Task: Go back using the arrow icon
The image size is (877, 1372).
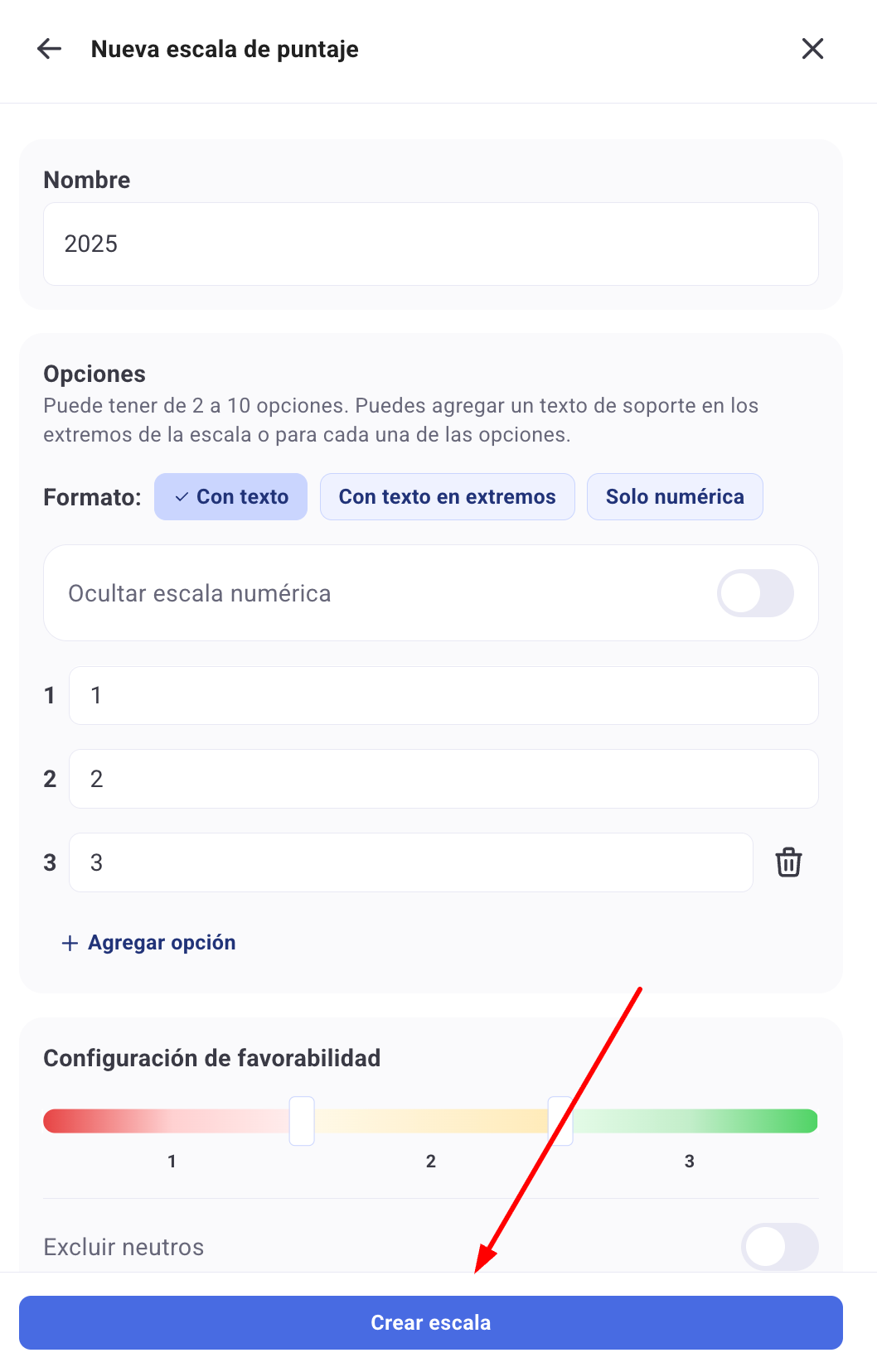Action: point(50,49)
